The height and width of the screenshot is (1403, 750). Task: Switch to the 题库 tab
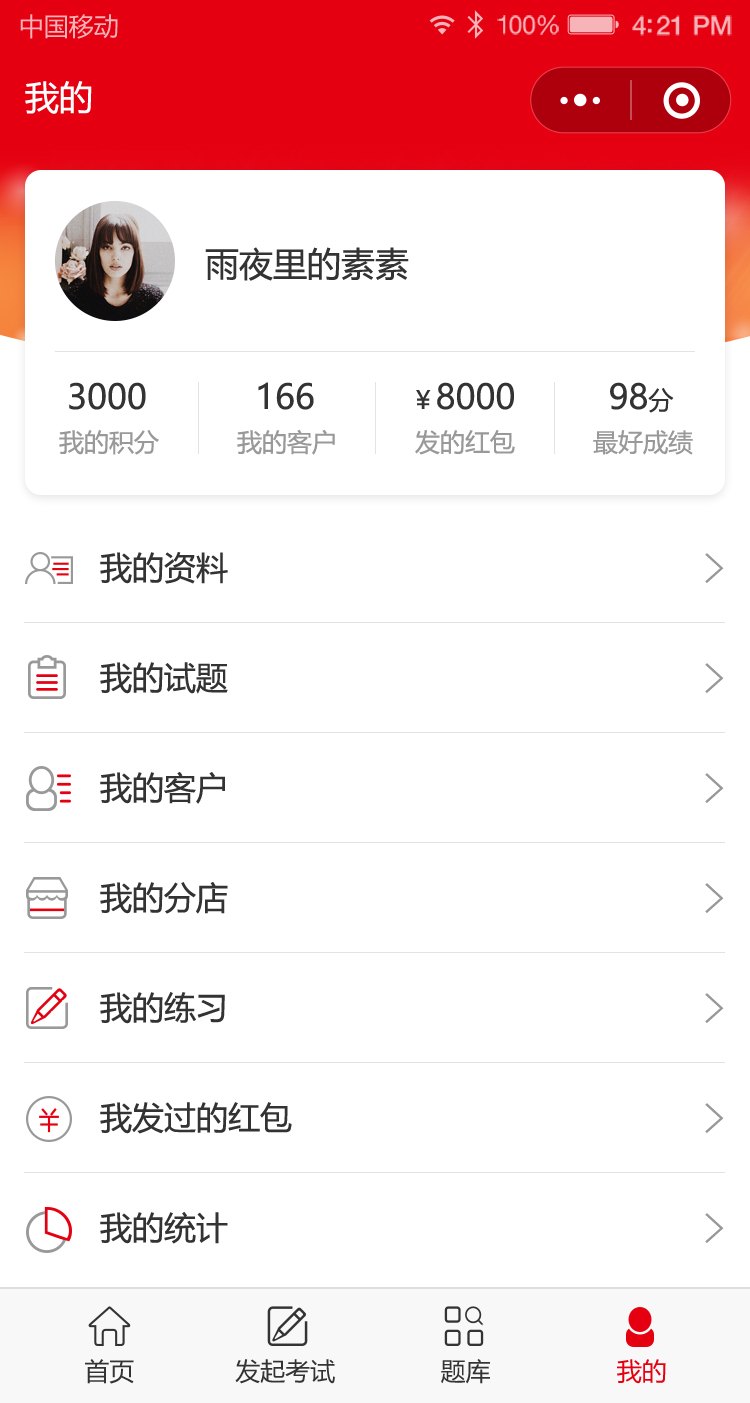[x=465, y=1345]
